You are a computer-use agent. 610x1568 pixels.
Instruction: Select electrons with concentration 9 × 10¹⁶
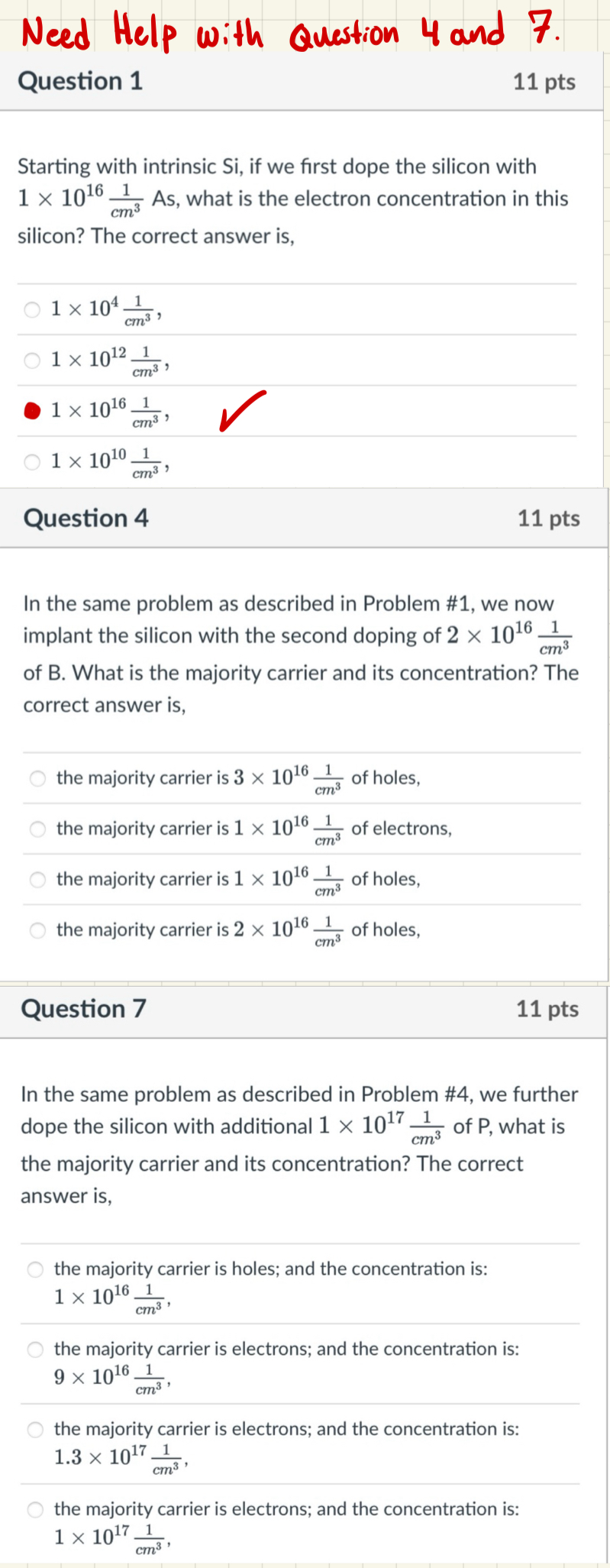coord(34,1349)
